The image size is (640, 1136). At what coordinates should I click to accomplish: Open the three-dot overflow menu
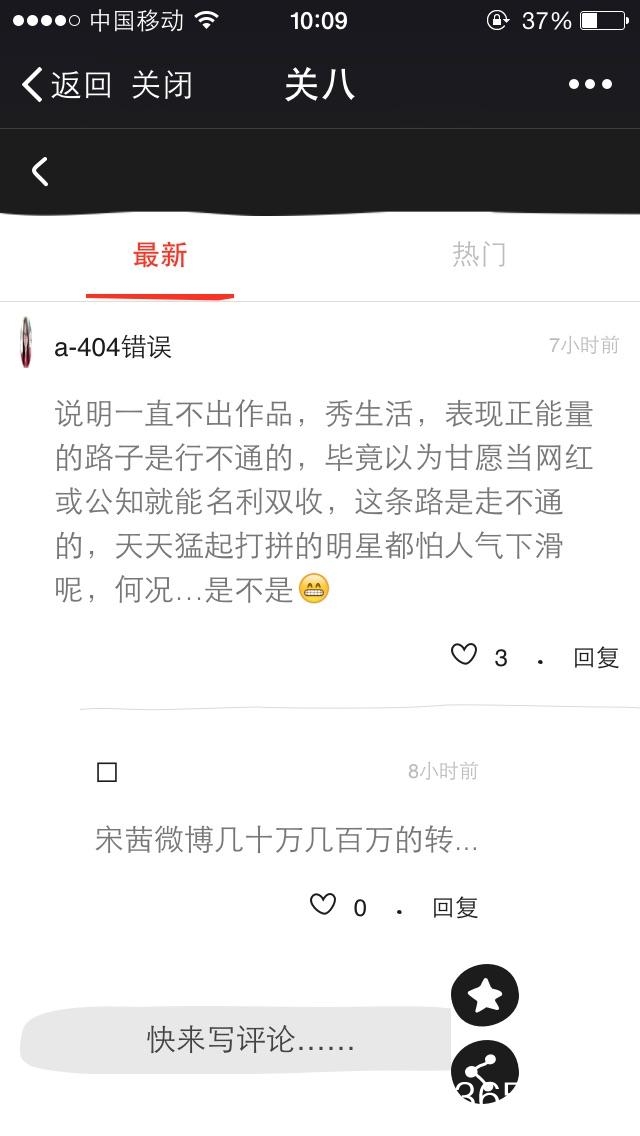pos(590,85)
